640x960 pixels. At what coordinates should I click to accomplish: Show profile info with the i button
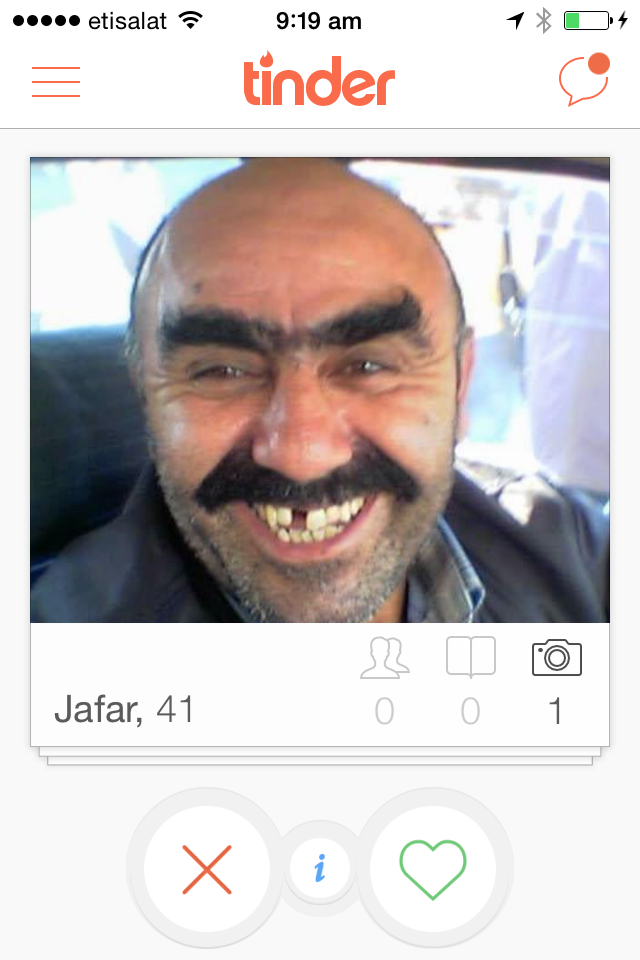320,870
